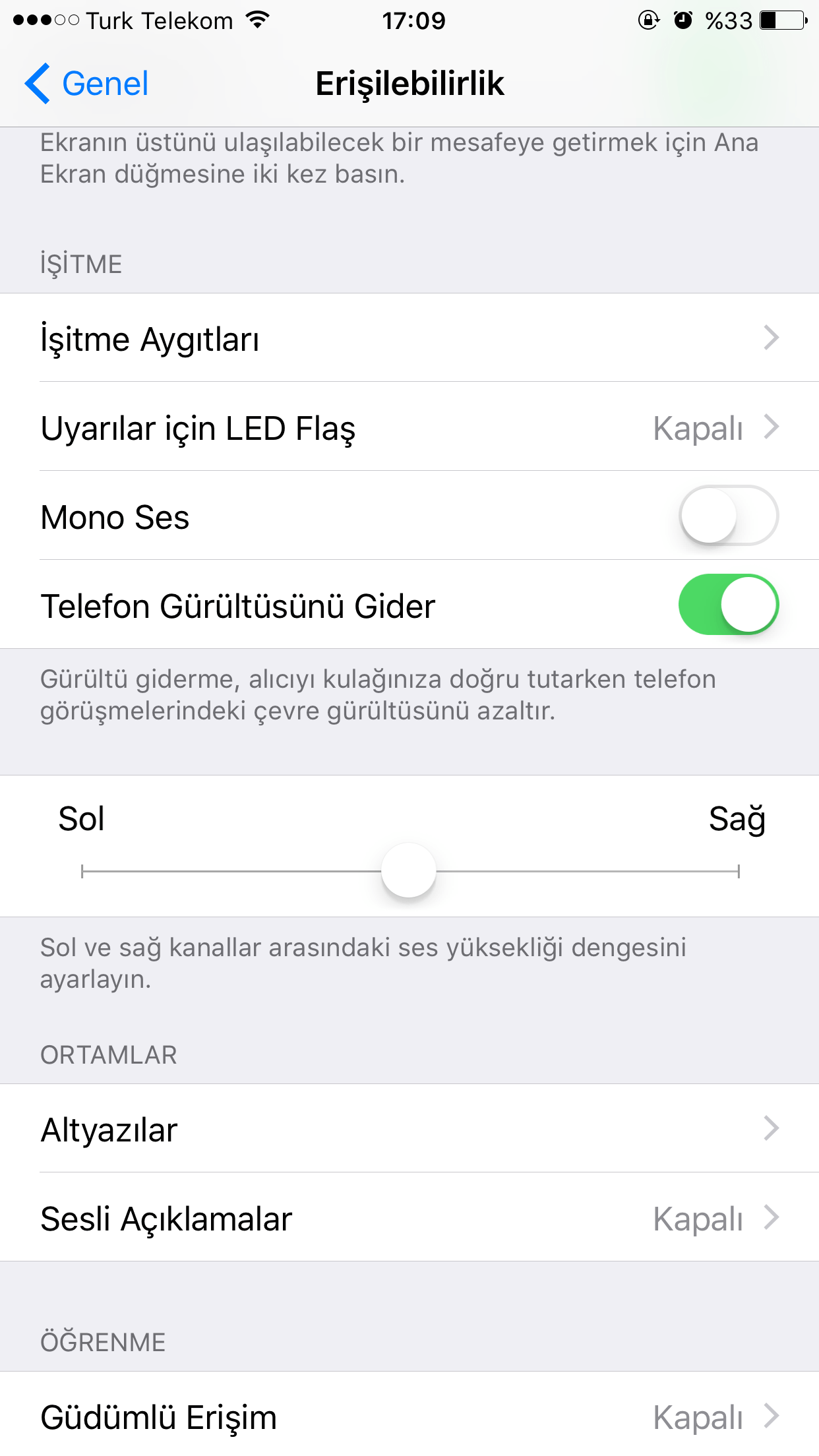Viewport: 819px width, 1456px height.
Task: Tap the Sol–Sağ audio balance slider
Action: (409, 871)
